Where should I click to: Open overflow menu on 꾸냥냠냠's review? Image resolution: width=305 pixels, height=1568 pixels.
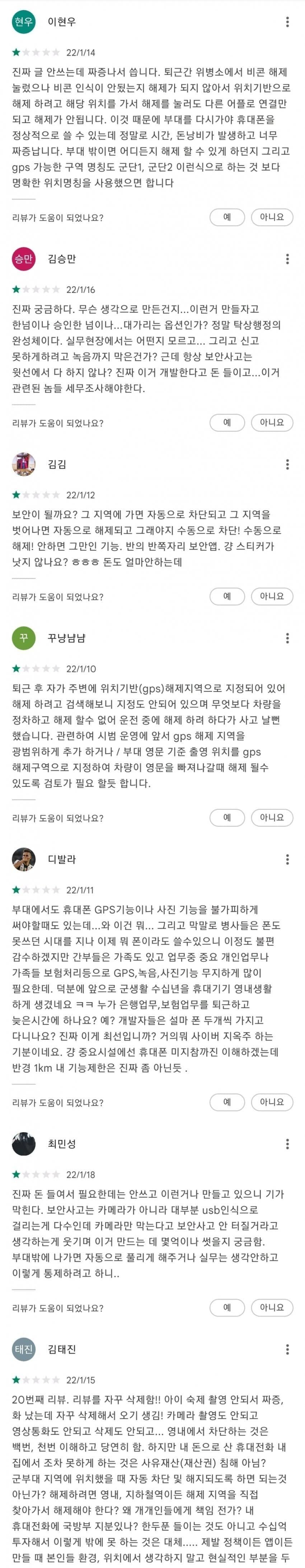[x=287, y=638]
